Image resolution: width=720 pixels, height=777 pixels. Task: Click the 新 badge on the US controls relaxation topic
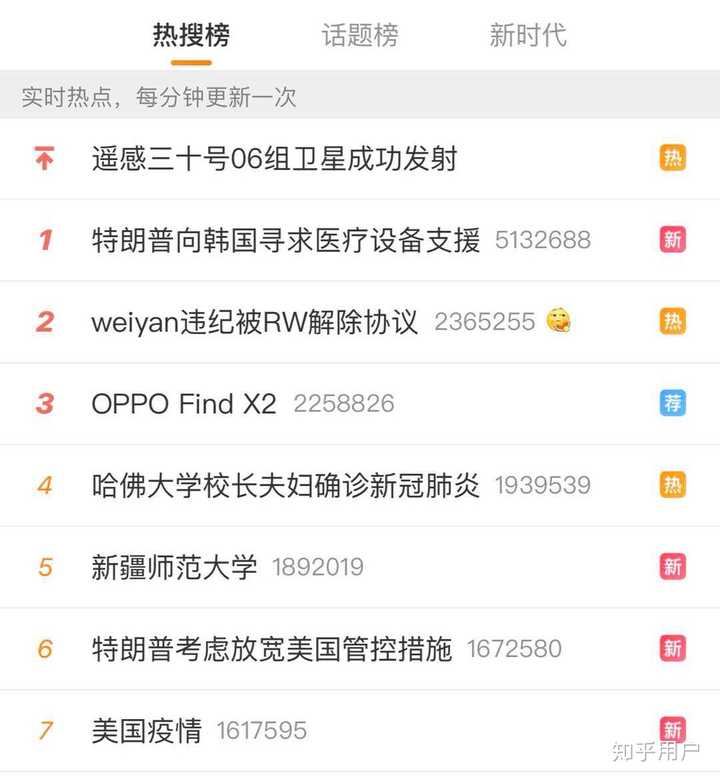tap(674, 649)
